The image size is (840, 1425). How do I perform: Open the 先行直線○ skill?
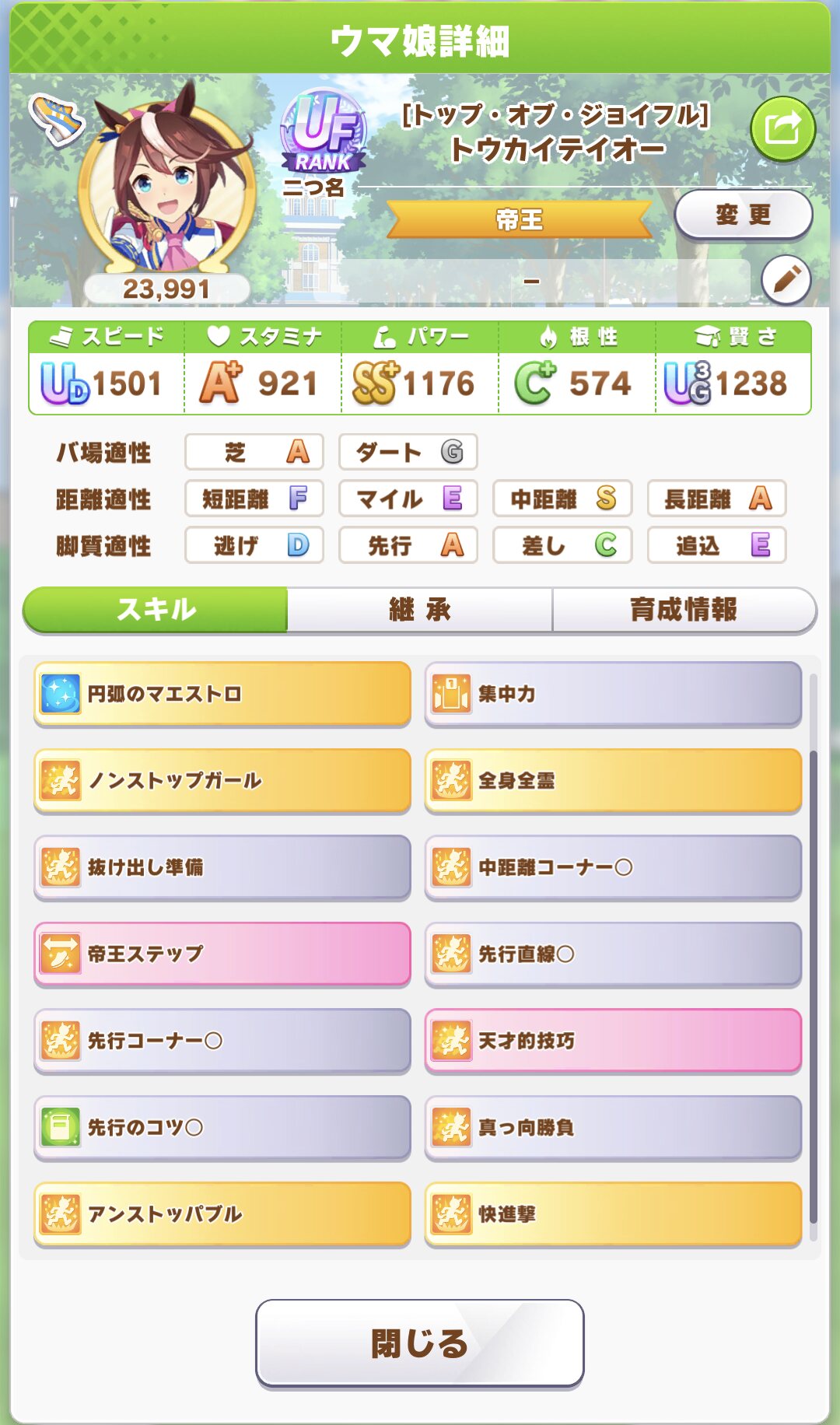(x=613, y=954)
